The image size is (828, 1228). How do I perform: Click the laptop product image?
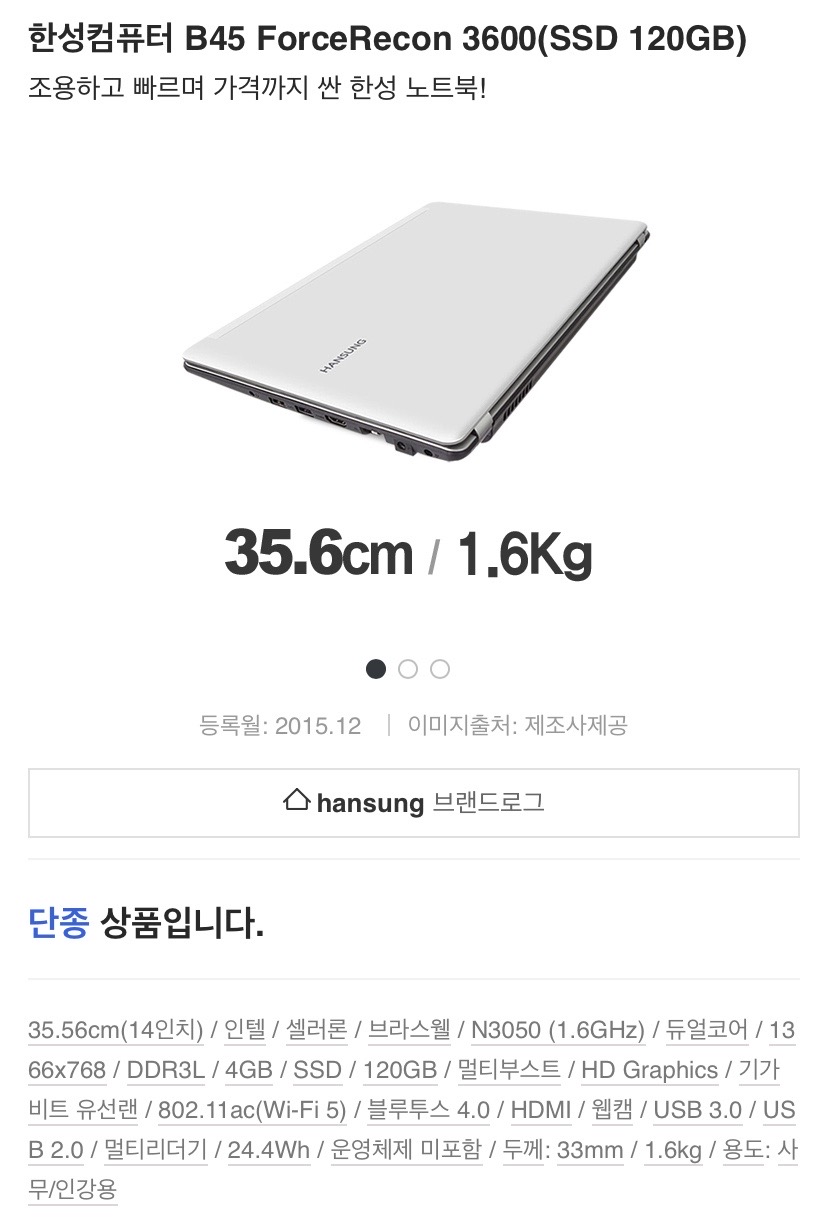click(x=414, y=330)
